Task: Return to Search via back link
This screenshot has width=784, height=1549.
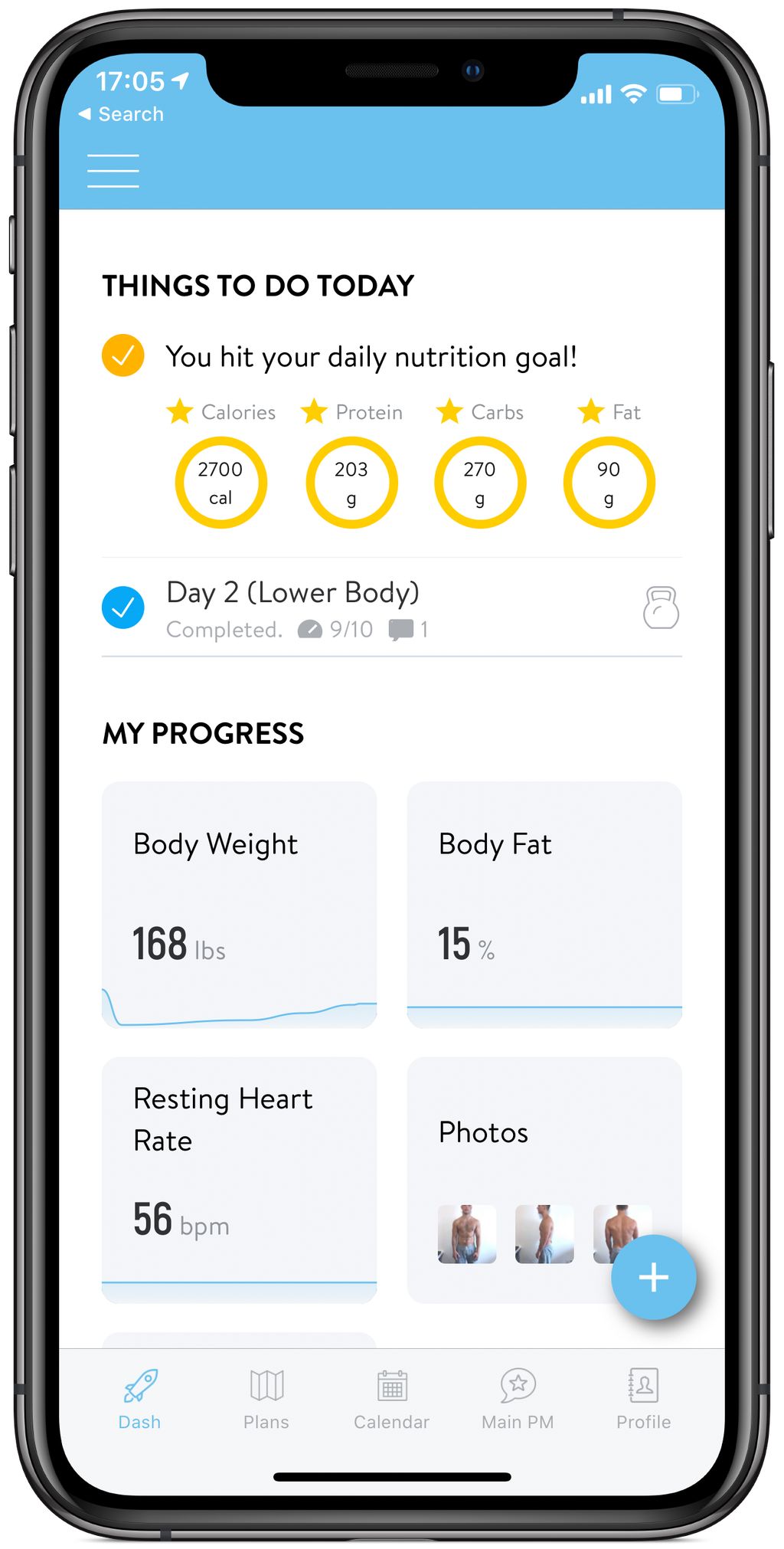Action: pos(122,114)
